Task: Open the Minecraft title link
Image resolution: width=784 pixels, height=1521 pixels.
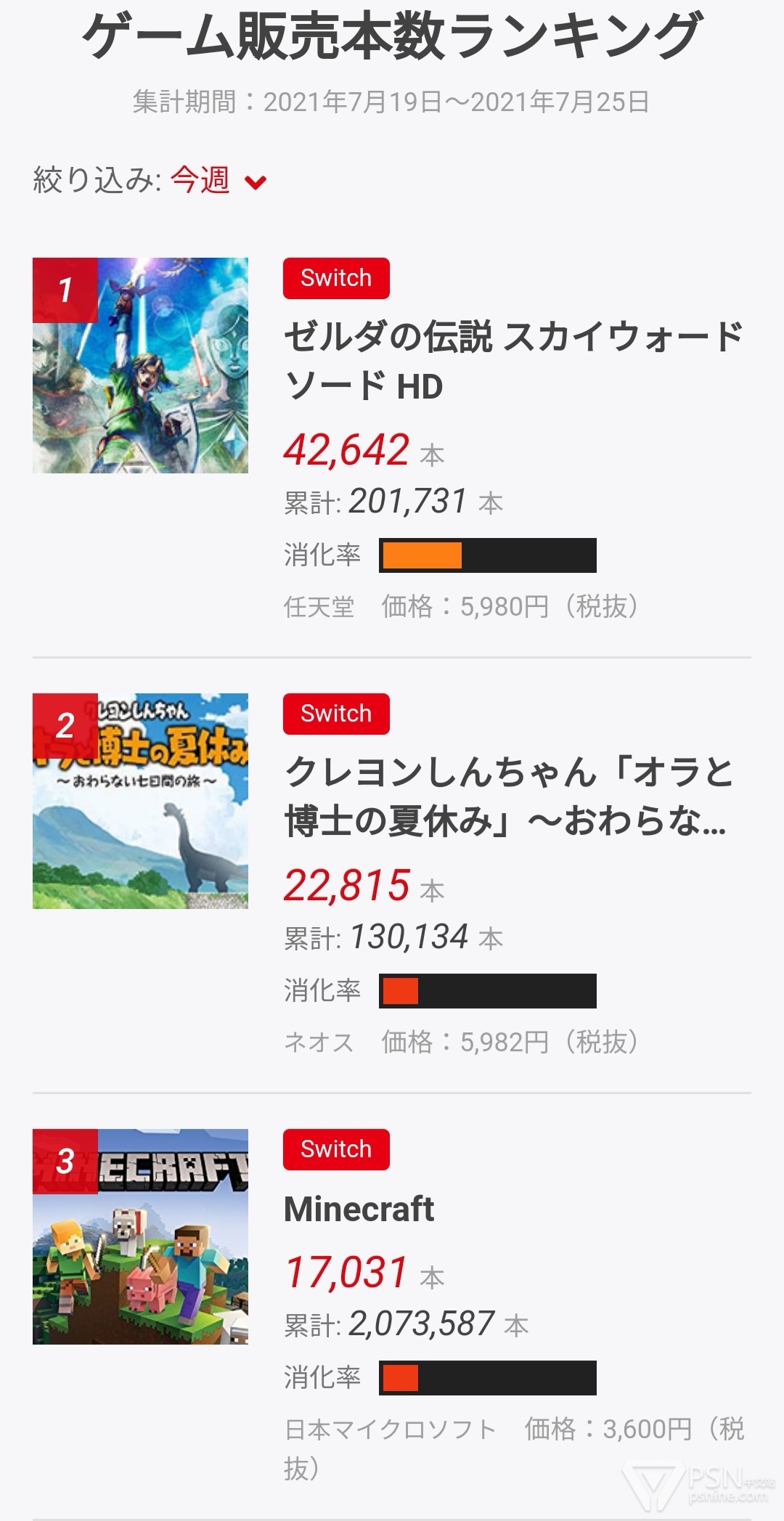Action: tap(359, 1210)
